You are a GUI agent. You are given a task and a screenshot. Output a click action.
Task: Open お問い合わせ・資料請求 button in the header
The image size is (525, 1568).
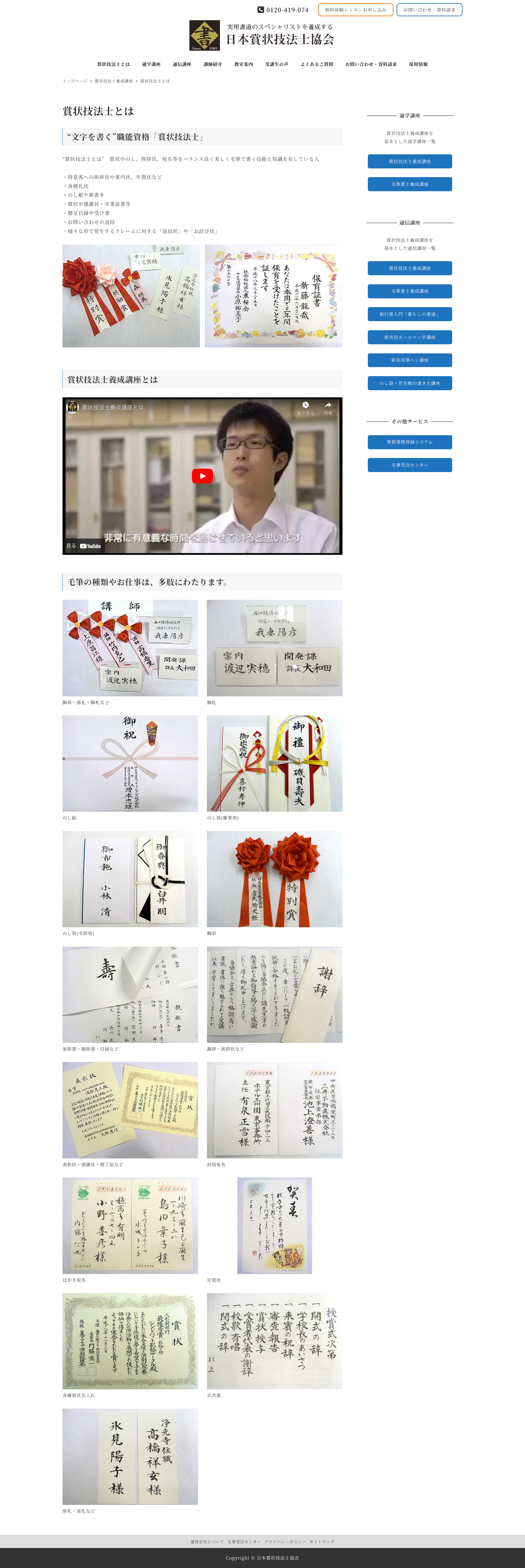click(x=429, y=10)
